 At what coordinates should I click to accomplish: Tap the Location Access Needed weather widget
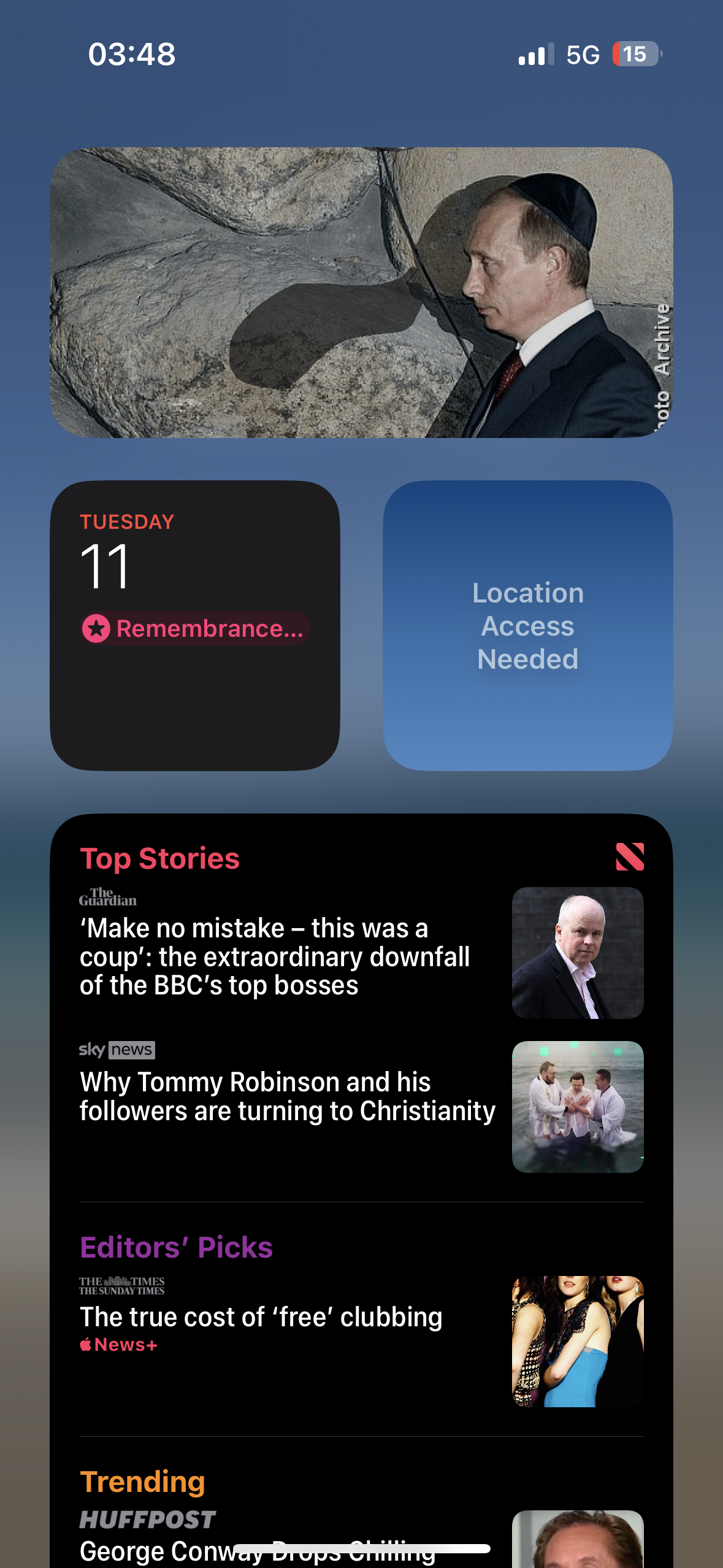pos(528,625)
